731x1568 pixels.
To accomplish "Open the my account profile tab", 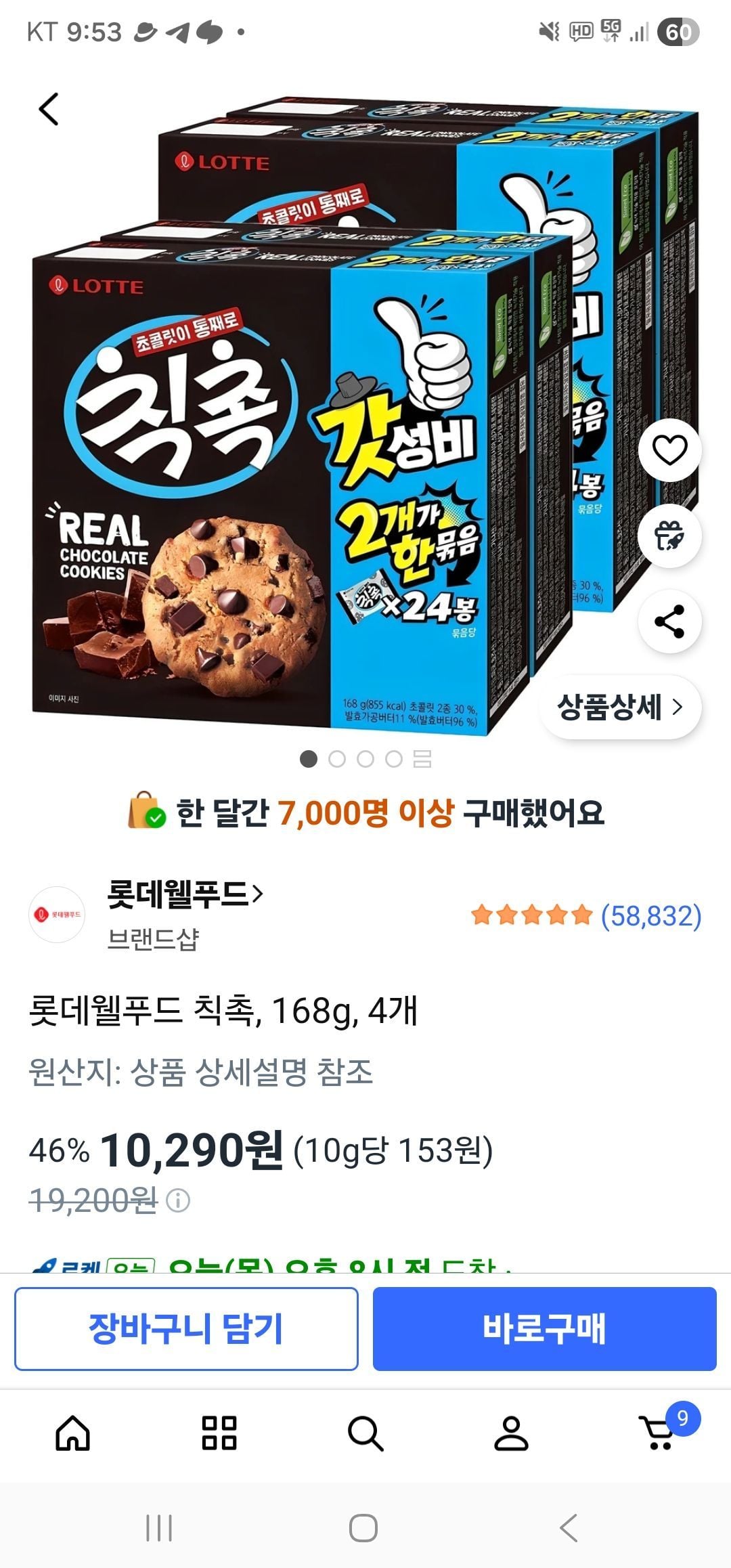I will (511, 1433).
